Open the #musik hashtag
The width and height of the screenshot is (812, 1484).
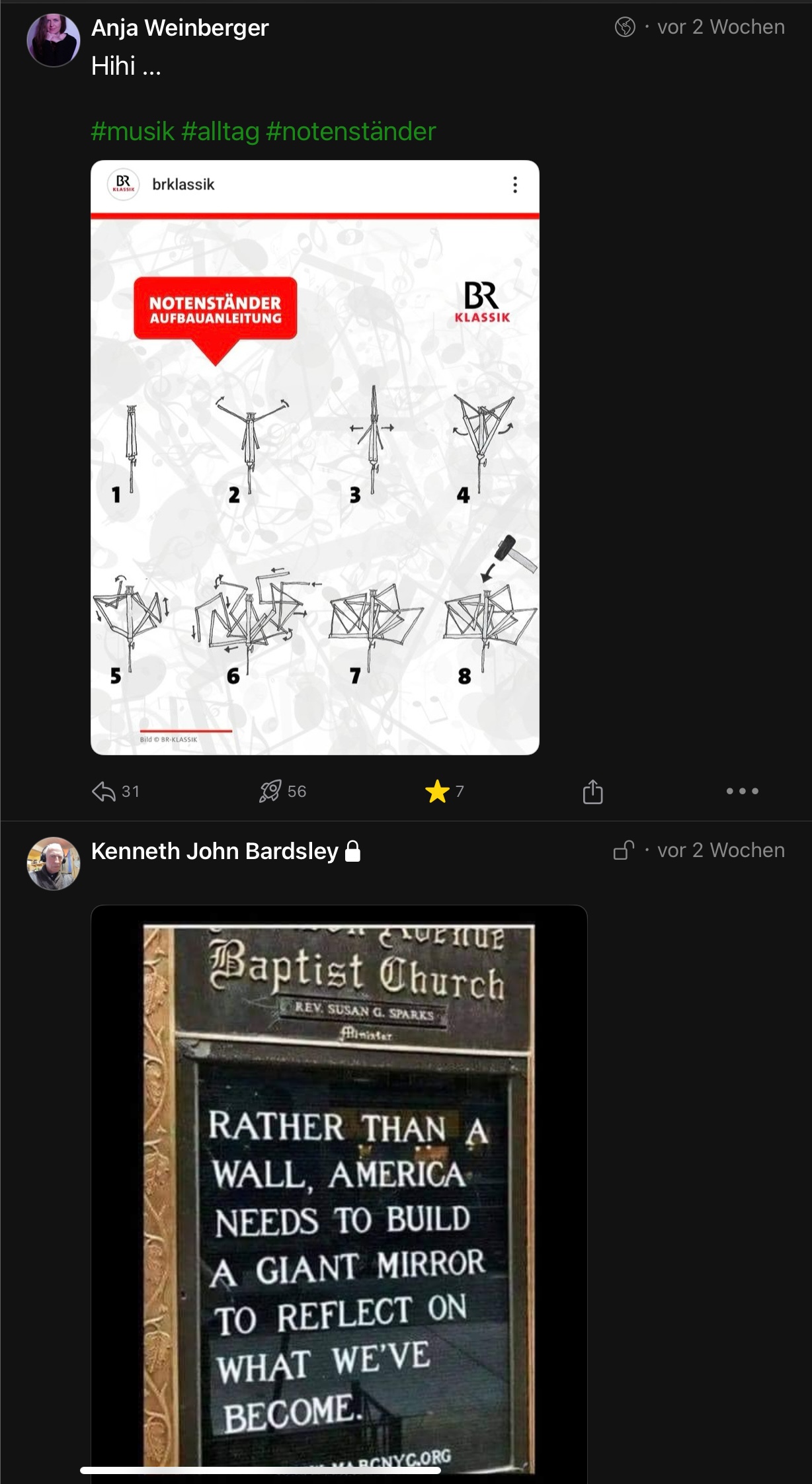coord(132,132)
